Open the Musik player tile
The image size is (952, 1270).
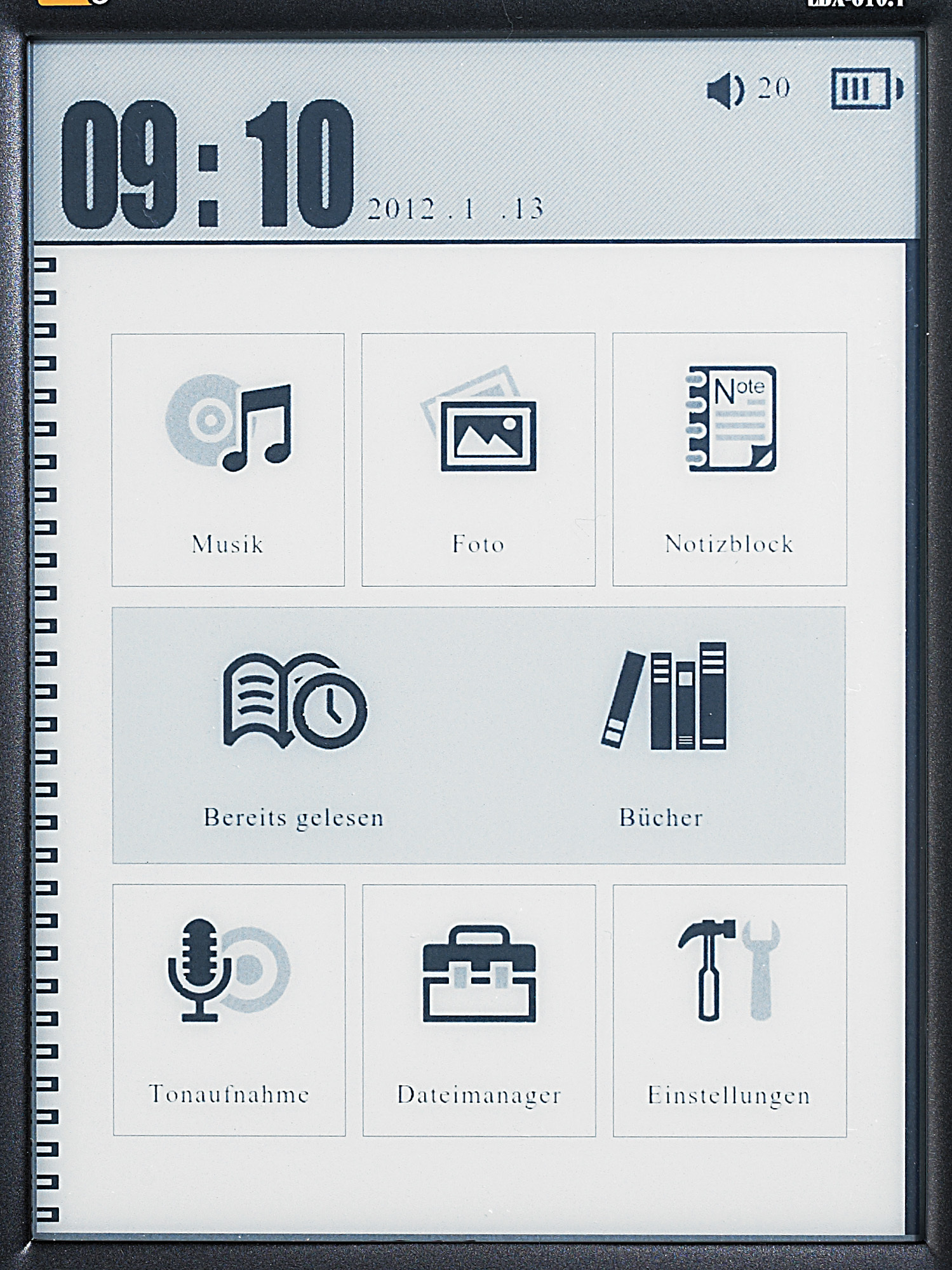point(228,459)
